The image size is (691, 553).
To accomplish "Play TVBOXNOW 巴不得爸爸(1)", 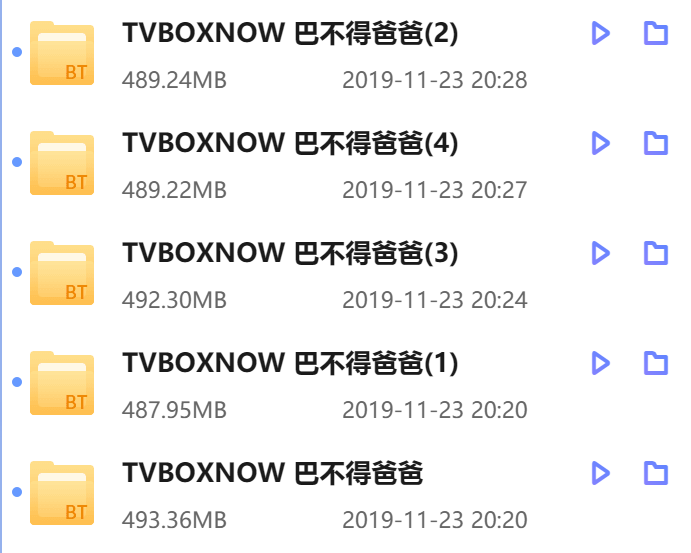I will (x=600, y=363).
